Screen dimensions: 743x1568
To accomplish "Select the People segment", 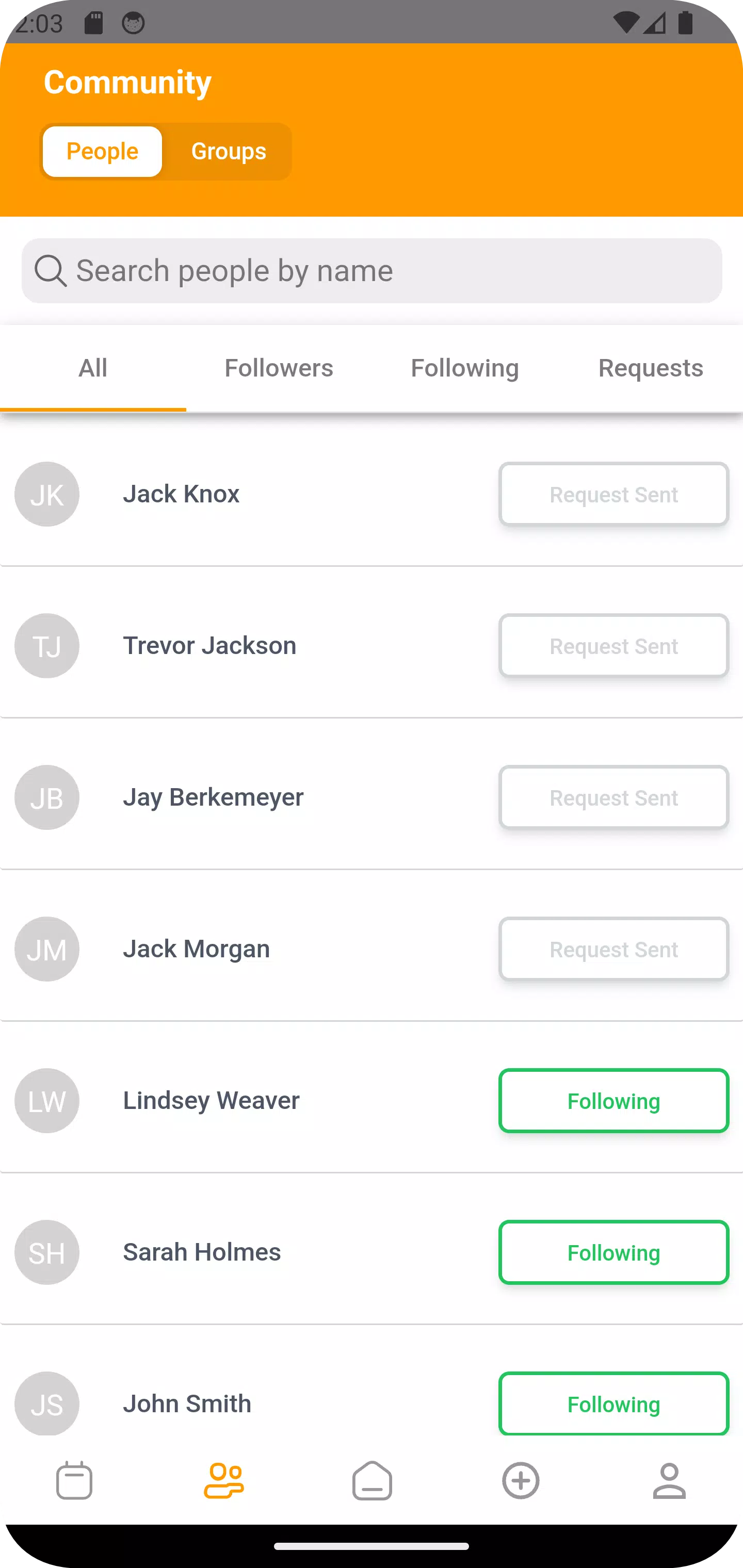I will click(102, 151).
